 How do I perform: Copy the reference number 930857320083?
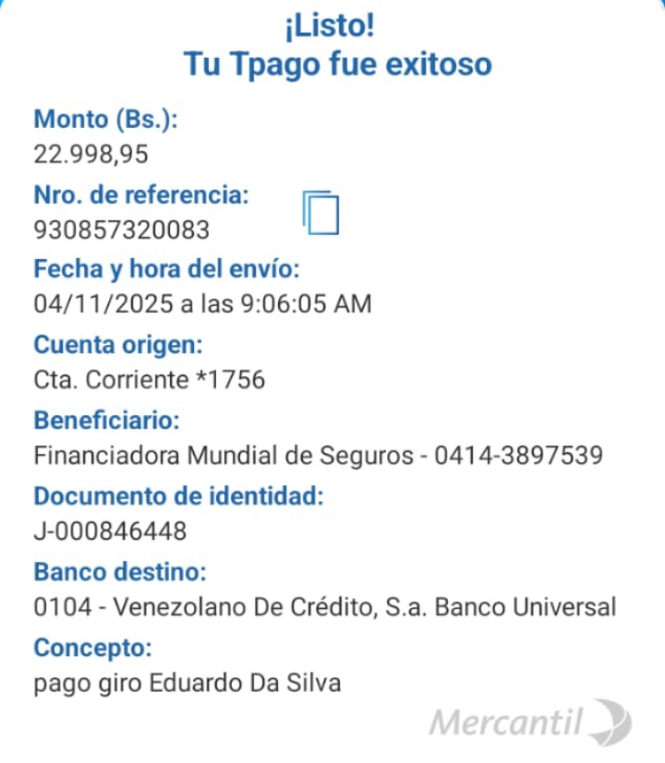(x=321, y=212)
